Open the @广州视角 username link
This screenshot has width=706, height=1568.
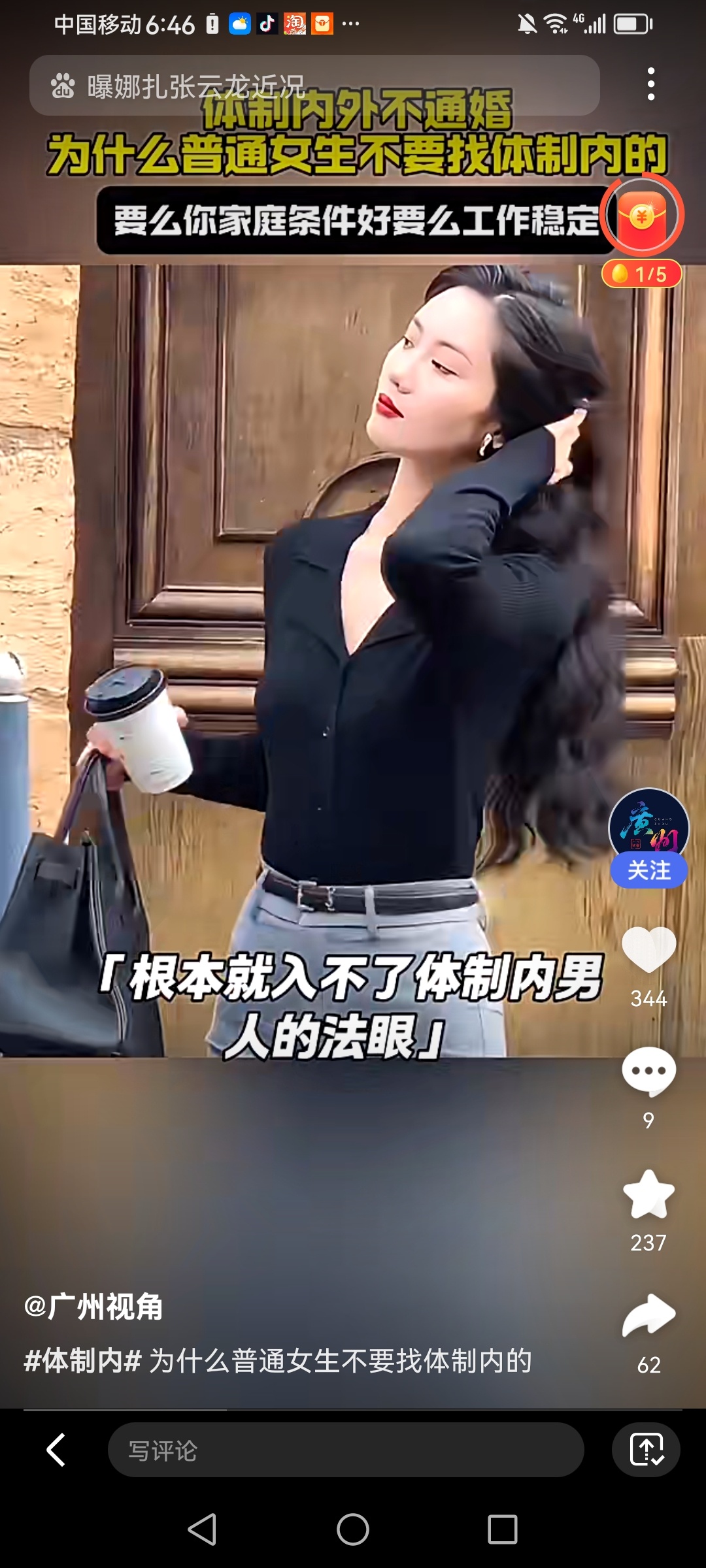tap(93, 1307)
